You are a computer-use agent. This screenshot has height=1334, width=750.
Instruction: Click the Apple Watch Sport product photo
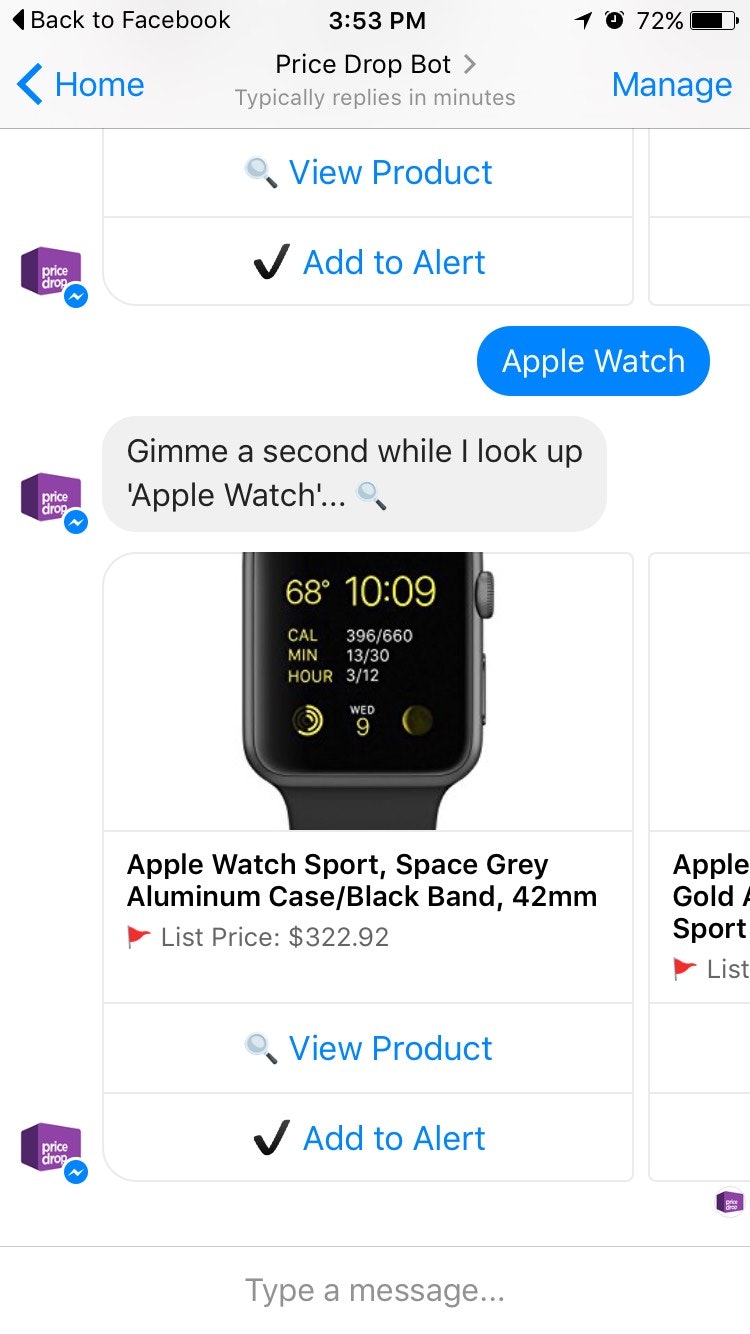[375, 690]
